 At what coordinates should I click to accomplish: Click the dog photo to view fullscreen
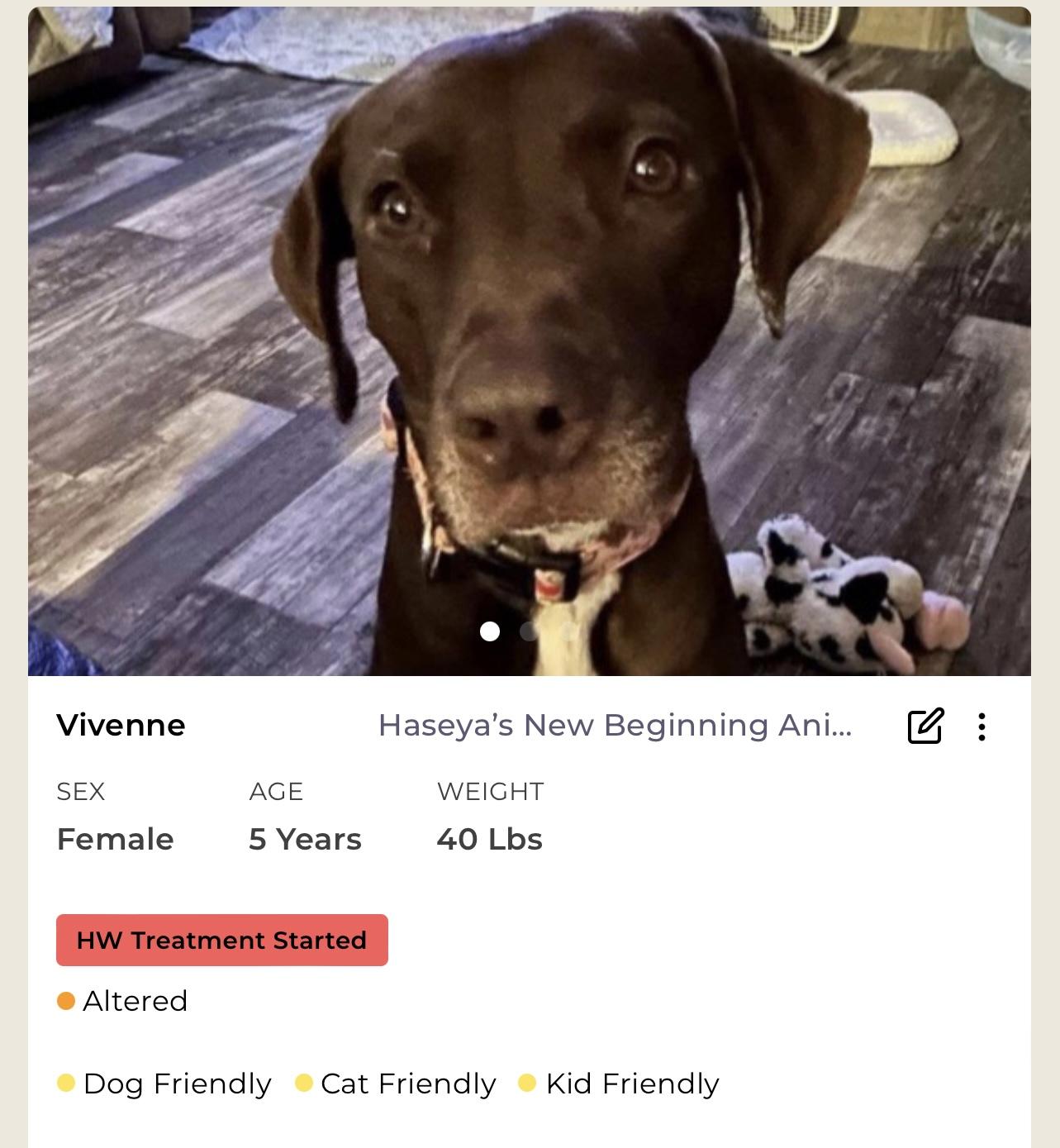coord(529,331)
